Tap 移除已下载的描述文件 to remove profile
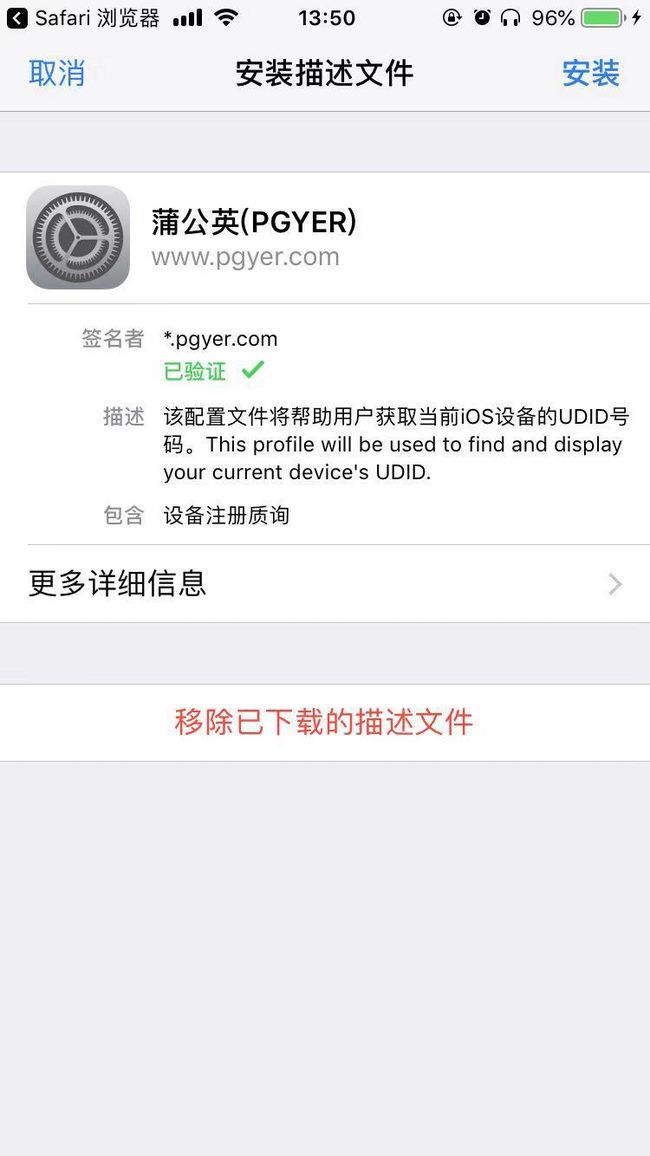Viewport: 650px width, 1156px height. [325, 722]
